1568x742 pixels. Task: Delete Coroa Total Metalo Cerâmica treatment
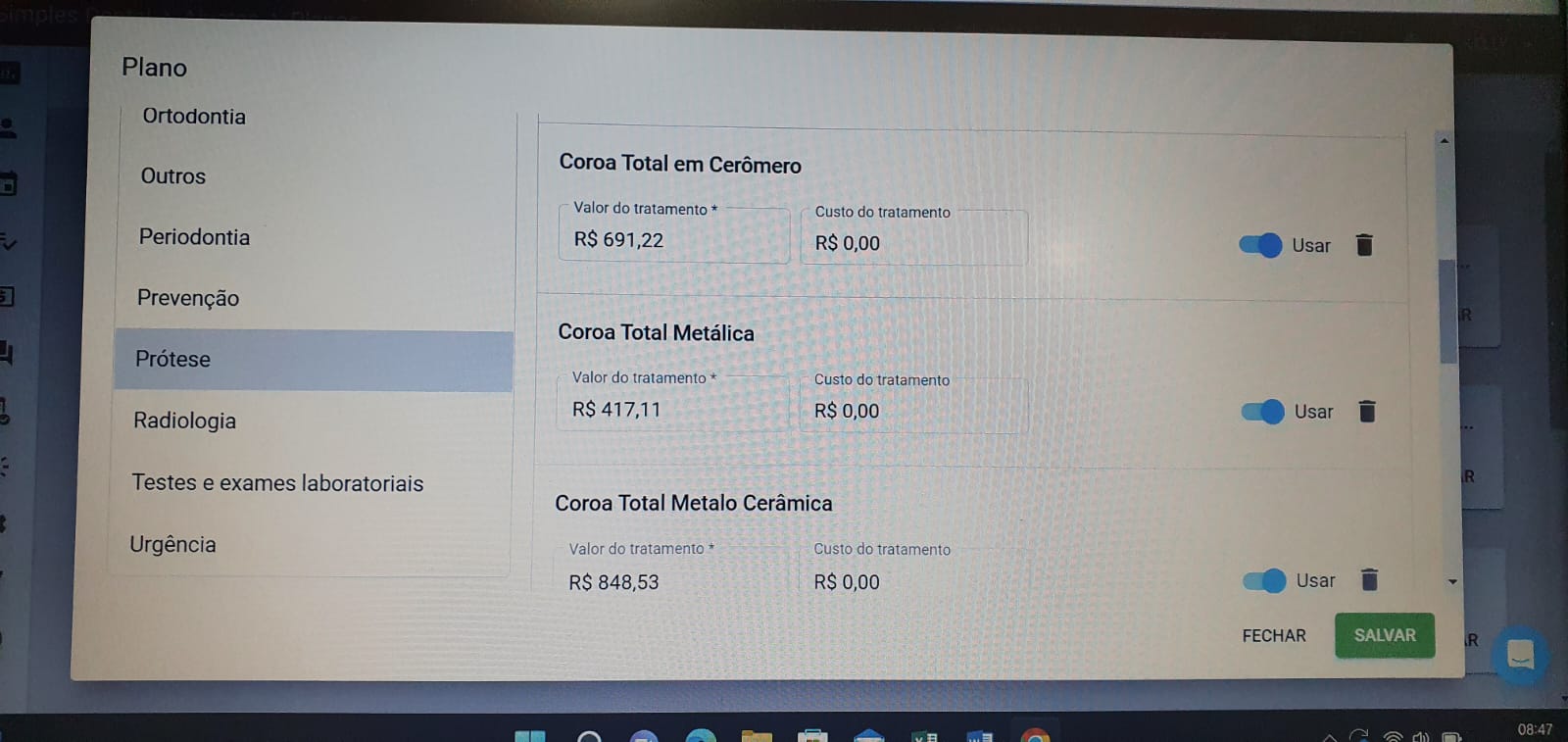pyautogui.click(x=1369, y=580)
